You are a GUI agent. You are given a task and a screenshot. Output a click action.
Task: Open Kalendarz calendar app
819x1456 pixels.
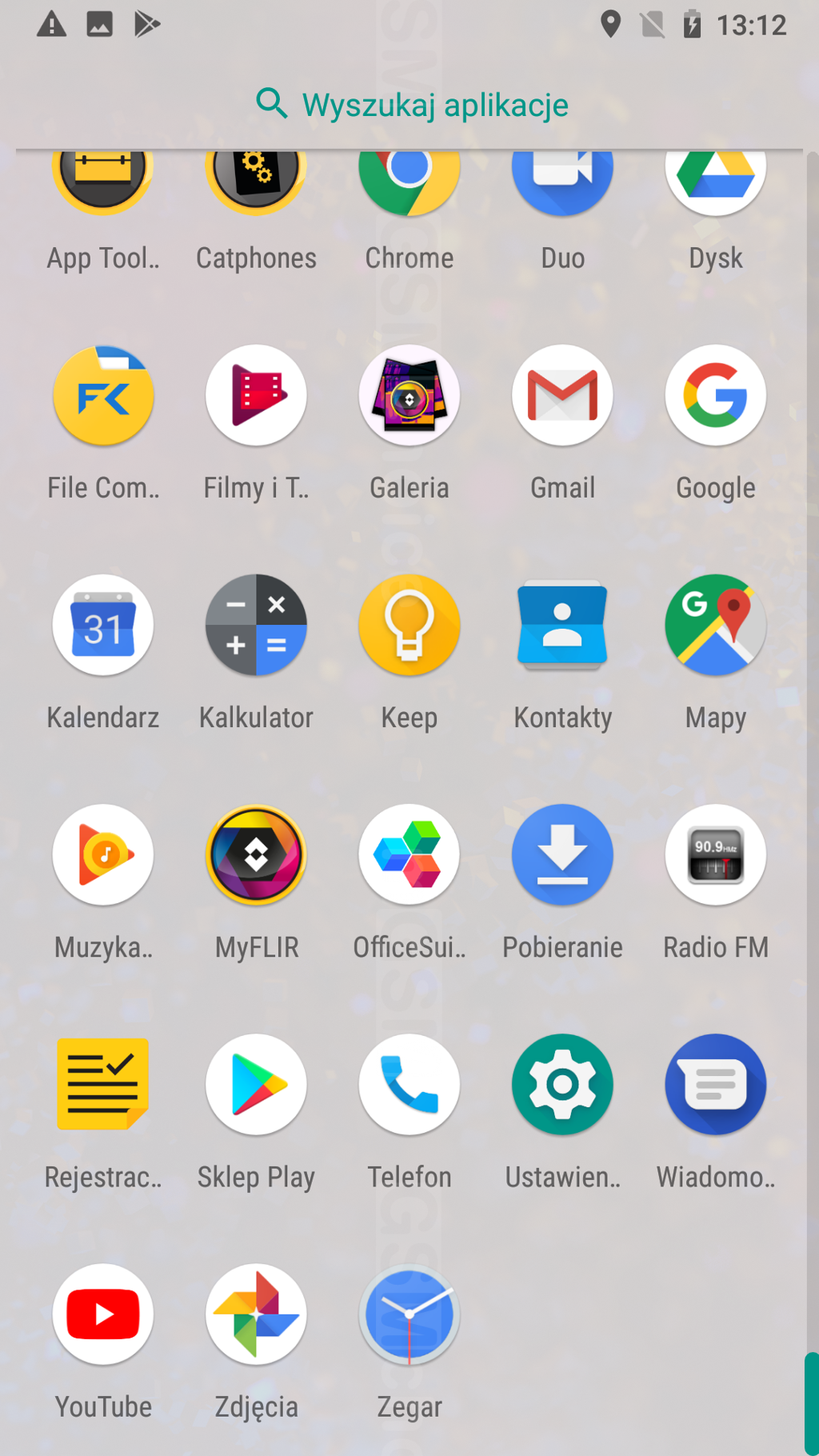103,626
